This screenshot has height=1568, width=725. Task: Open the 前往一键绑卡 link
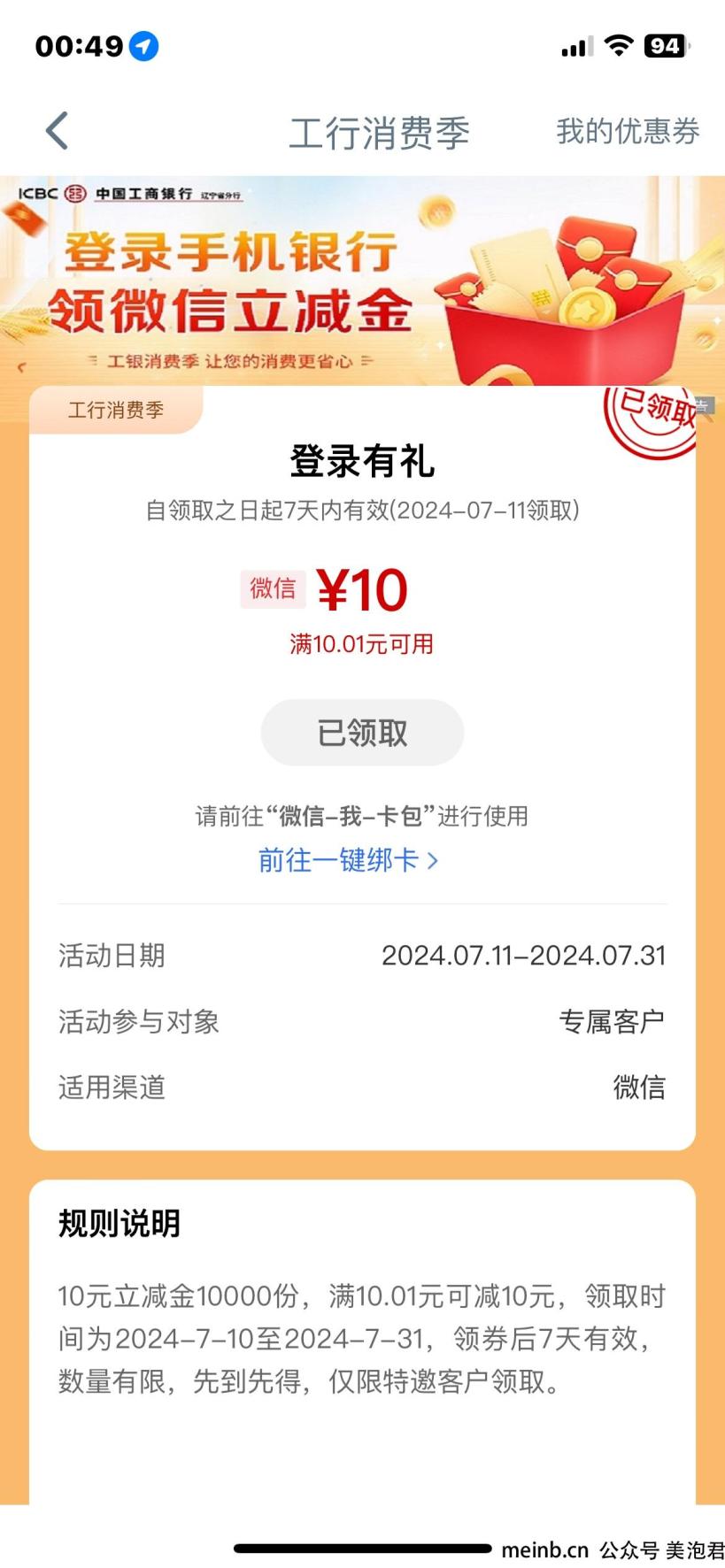click(348, 860)
